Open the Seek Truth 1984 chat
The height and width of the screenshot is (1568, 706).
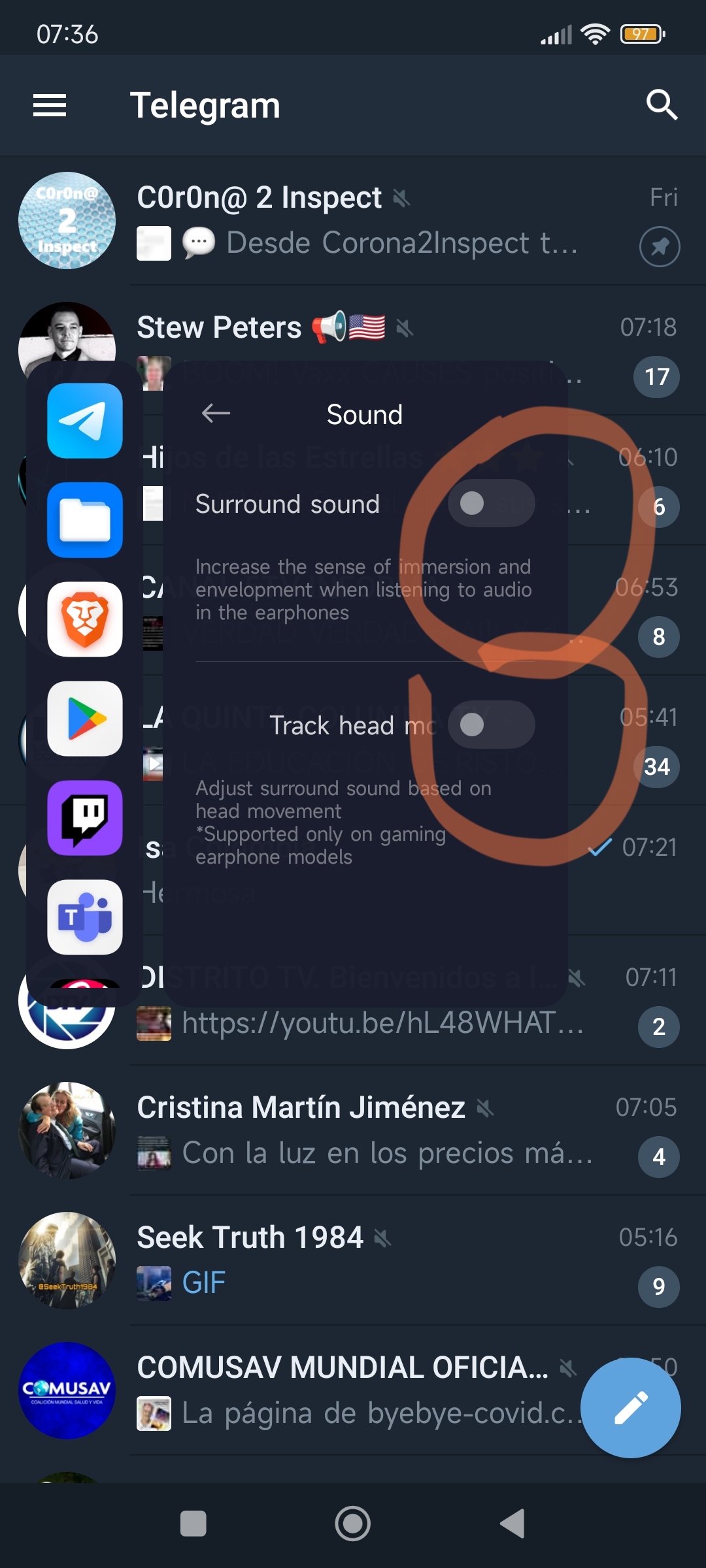pos(353,1260)
